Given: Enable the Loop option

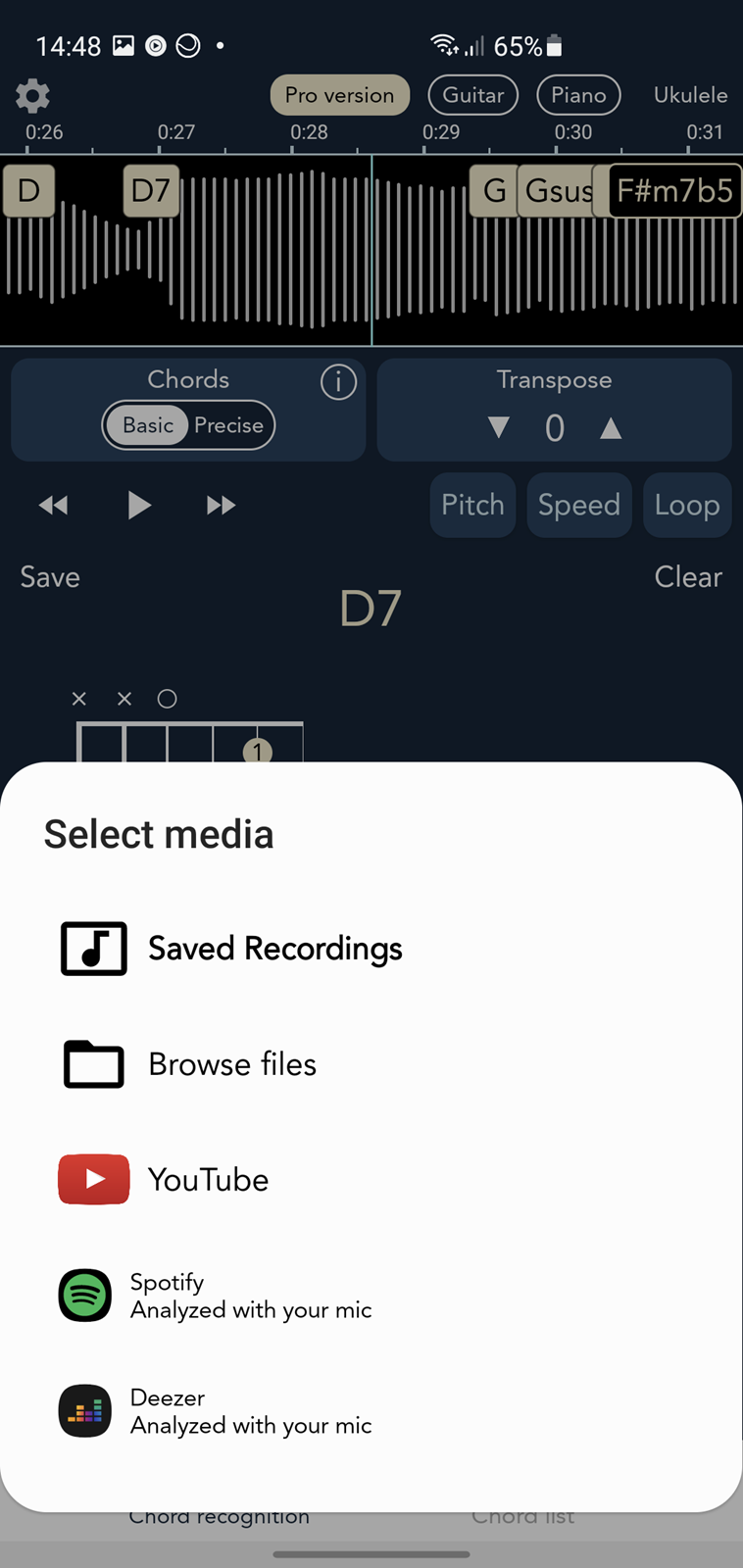Looking at the screenshot, I should coord(687,505).
